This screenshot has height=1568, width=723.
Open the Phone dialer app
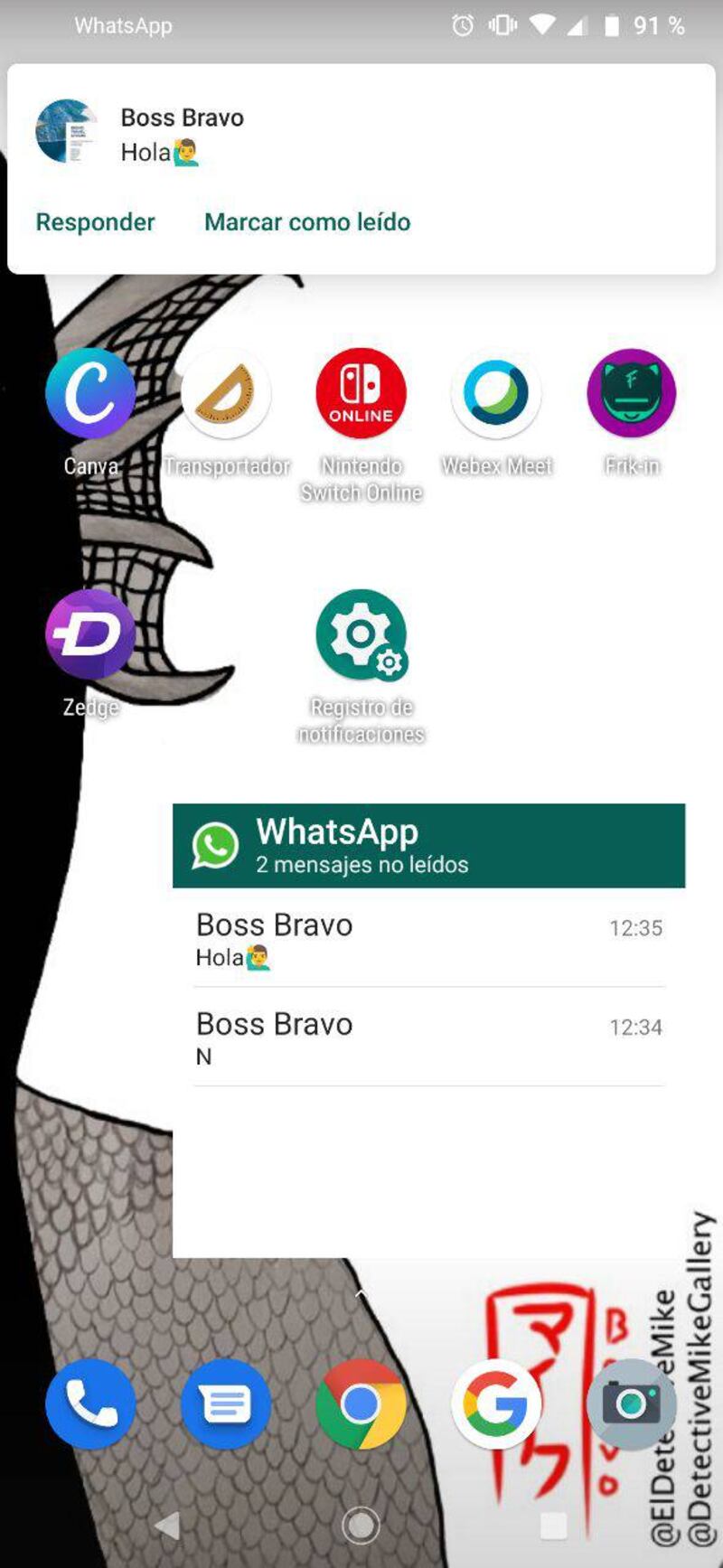pyautogui.click(x=90, y=1404)
